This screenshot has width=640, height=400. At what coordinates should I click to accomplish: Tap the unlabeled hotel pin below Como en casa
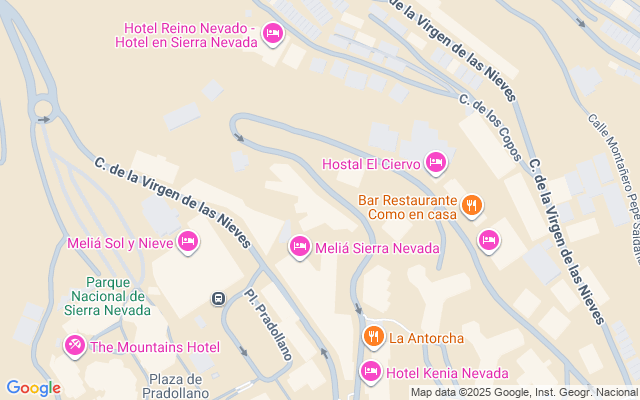pos(488,239)
